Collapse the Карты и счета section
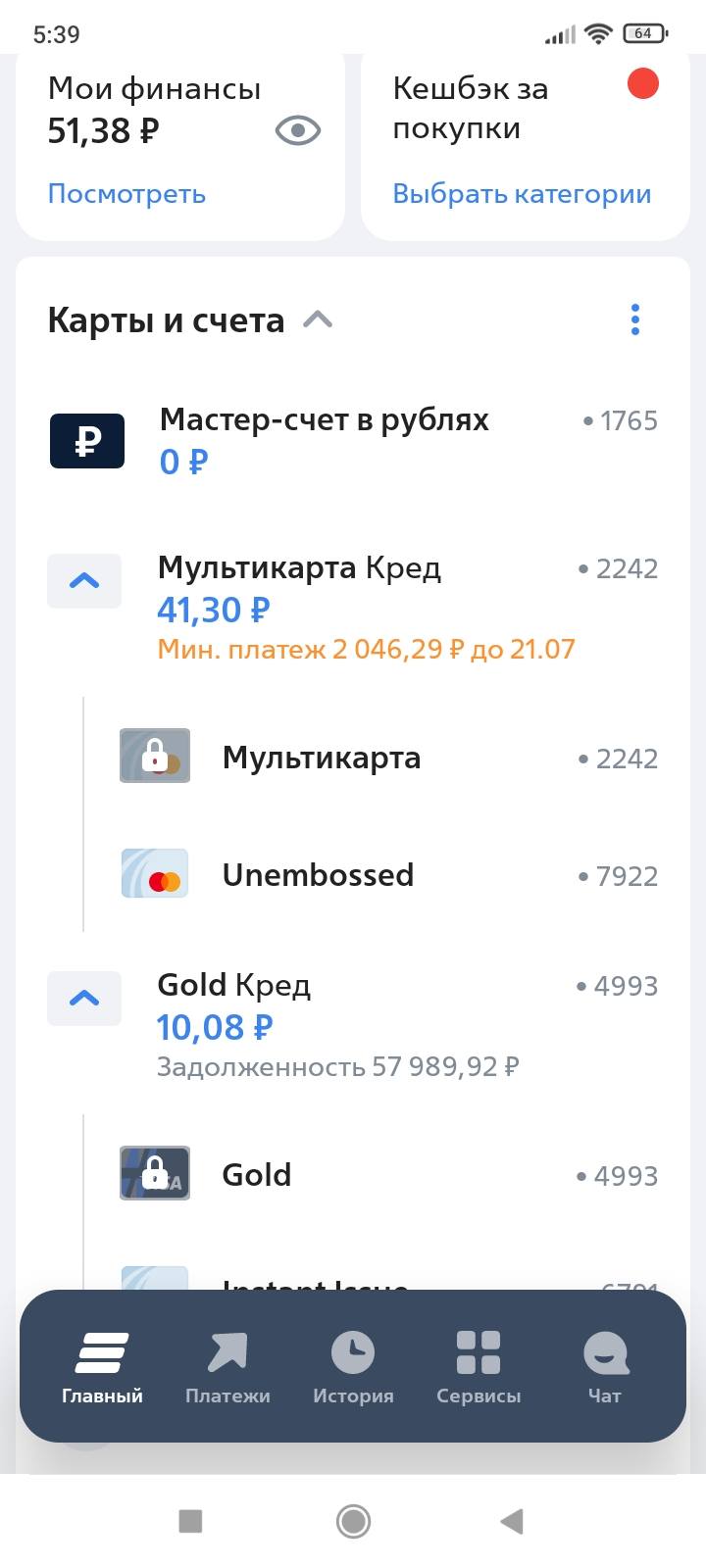The image size is (706, 1568). [x=318, y=318]
